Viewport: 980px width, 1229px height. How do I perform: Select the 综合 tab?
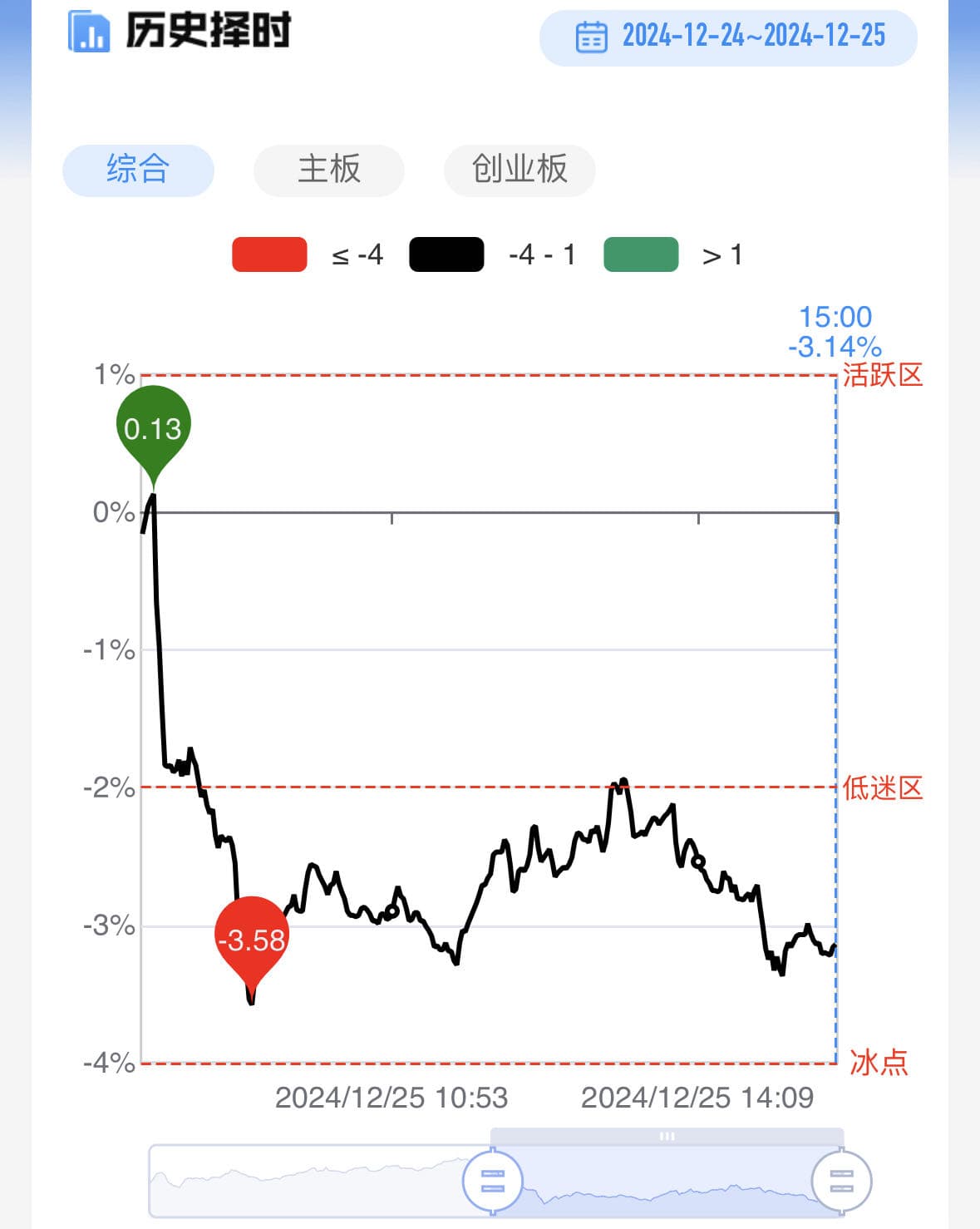click(138, 170)
